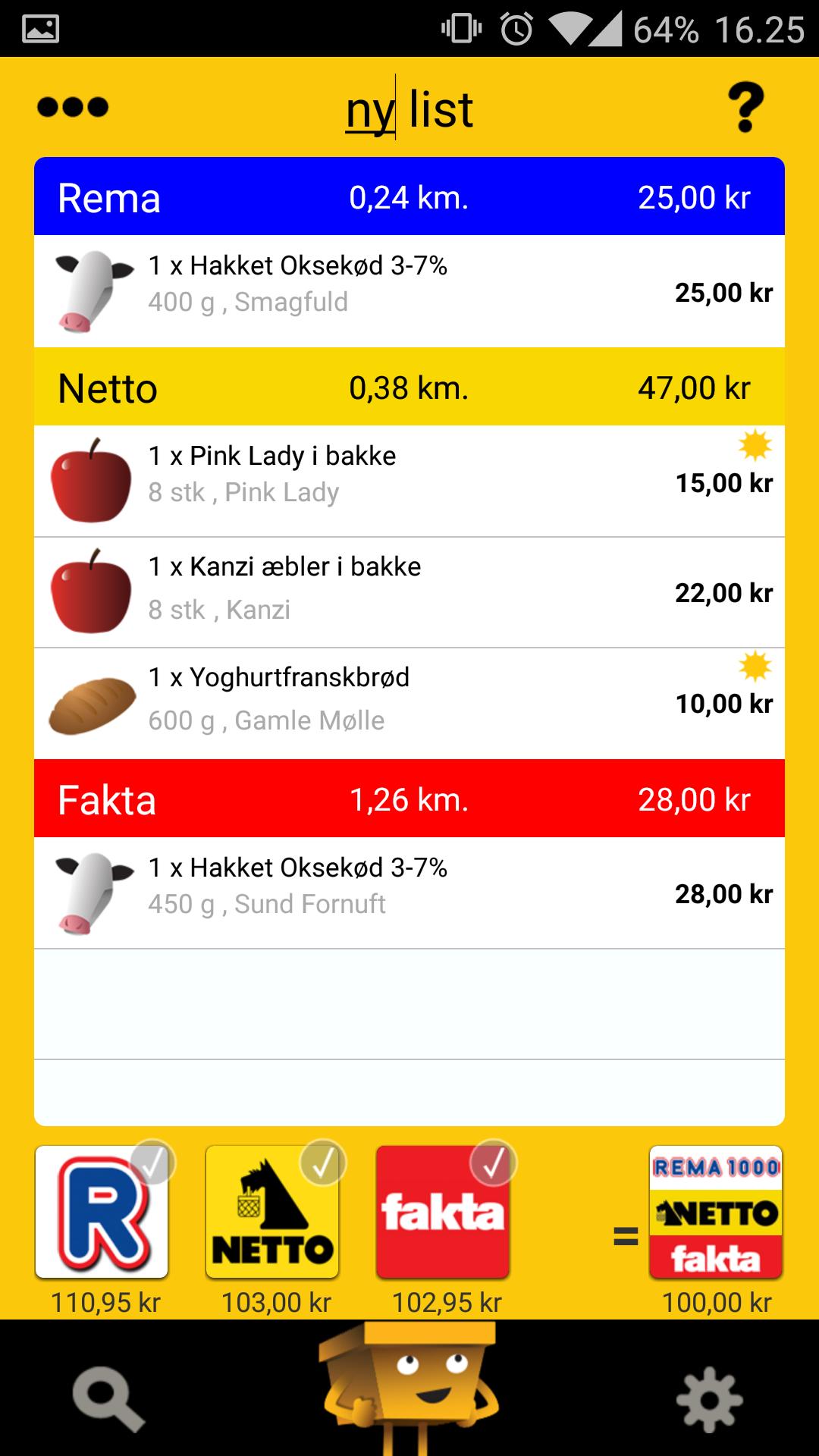Open the Pink Lady i bakke item
The image size is (819, 1456).
[x=409, y=481]
